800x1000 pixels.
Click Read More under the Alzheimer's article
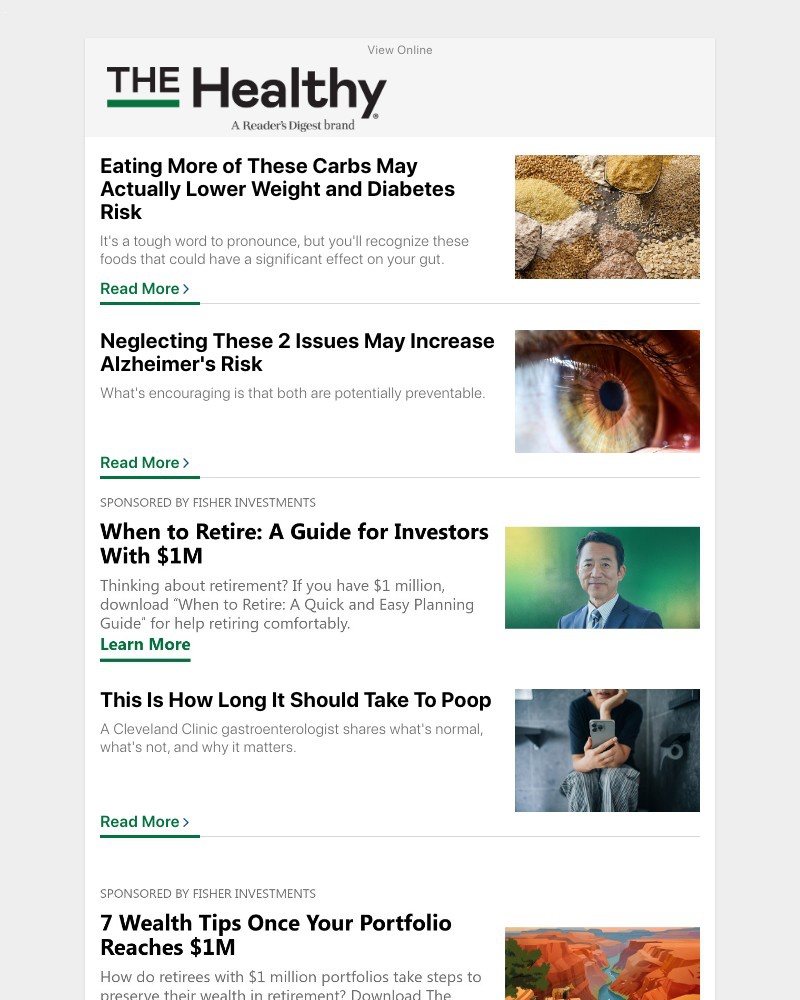pyautogui.click(x=140, y=462)
